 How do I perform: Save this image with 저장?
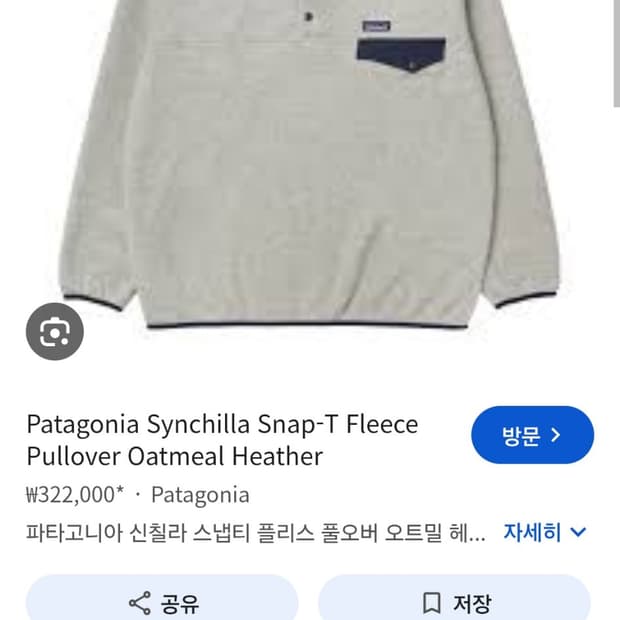[454, 601]
